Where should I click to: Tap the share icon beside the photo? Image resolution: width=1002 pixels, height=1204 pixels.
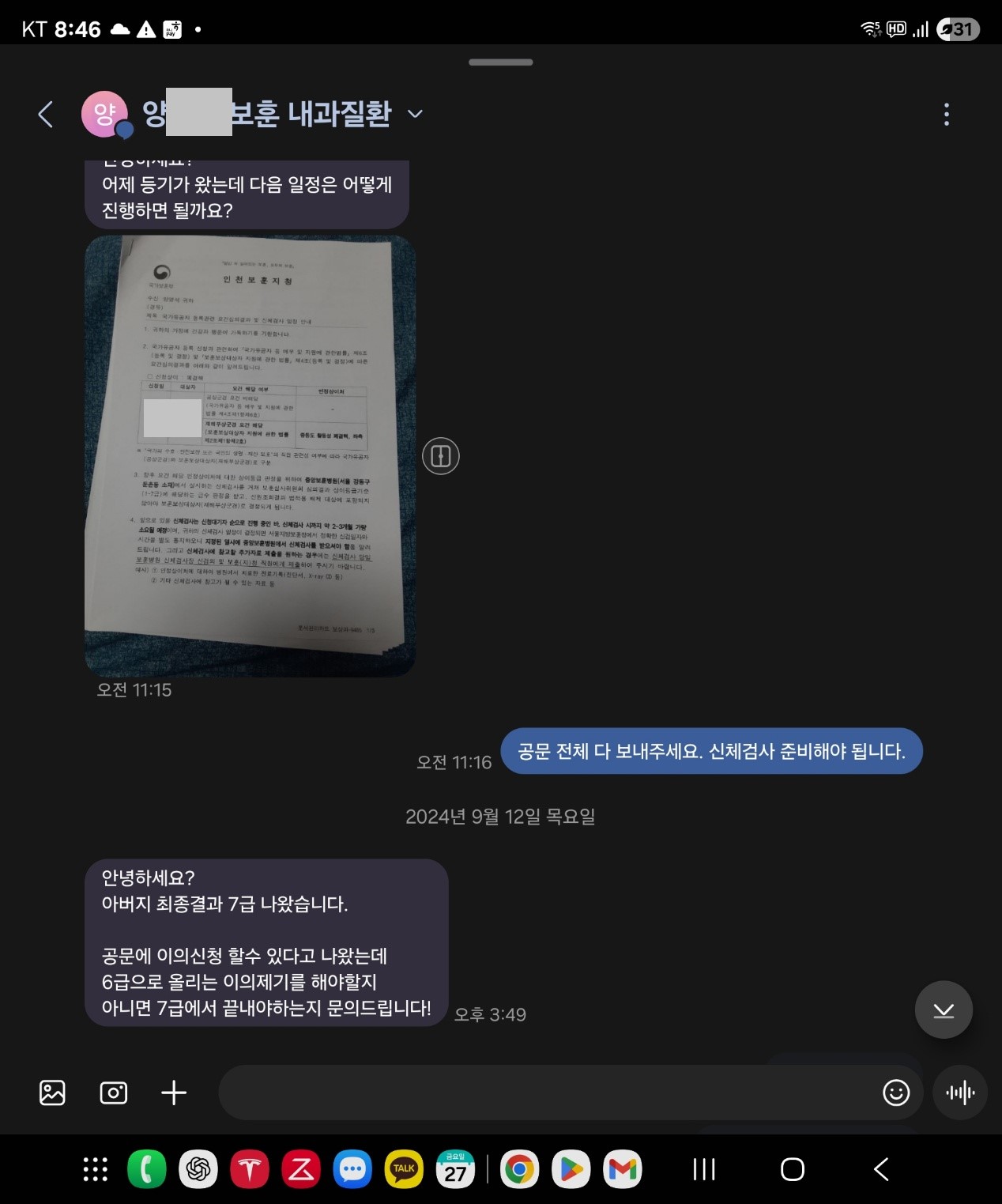tap(440, 456)
